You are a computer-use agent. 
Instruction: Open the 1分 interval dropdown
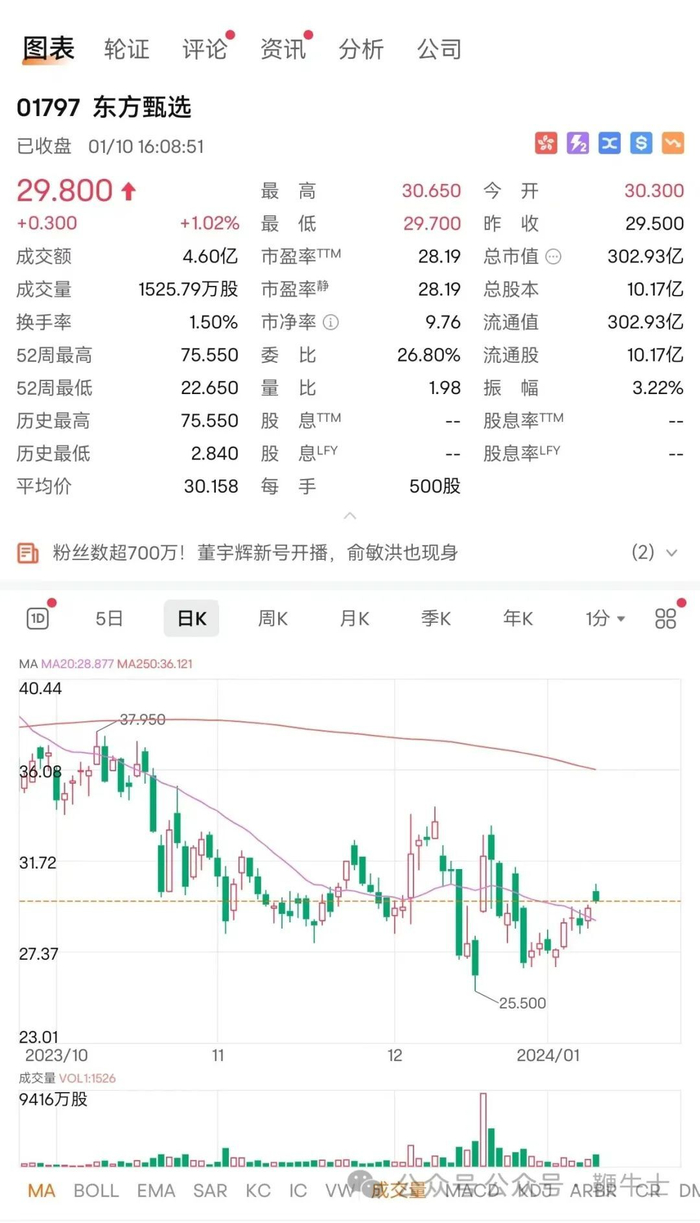[605, 619]
